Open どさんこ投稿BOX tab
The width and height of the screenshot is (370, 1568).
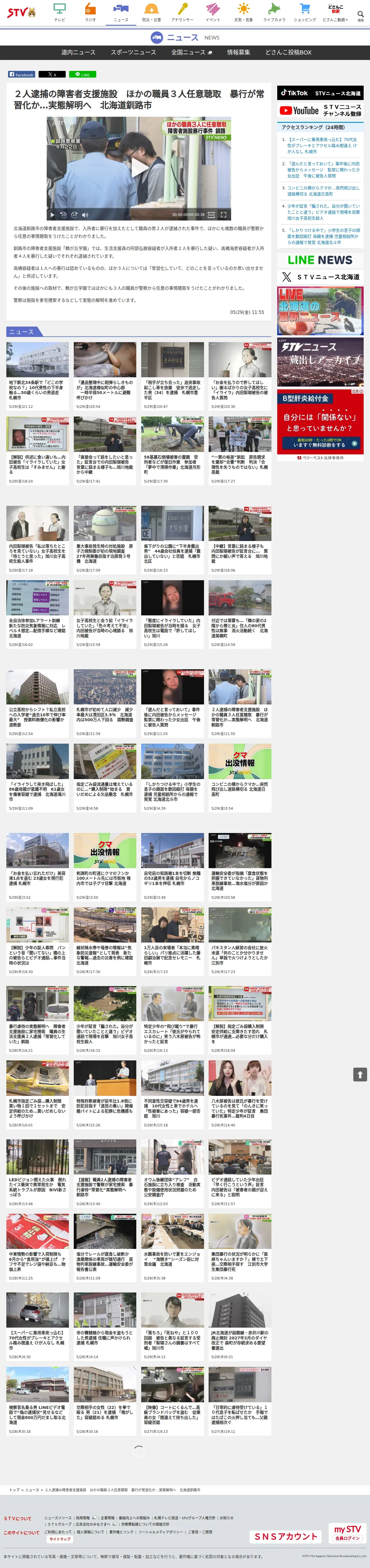point(288,52)
